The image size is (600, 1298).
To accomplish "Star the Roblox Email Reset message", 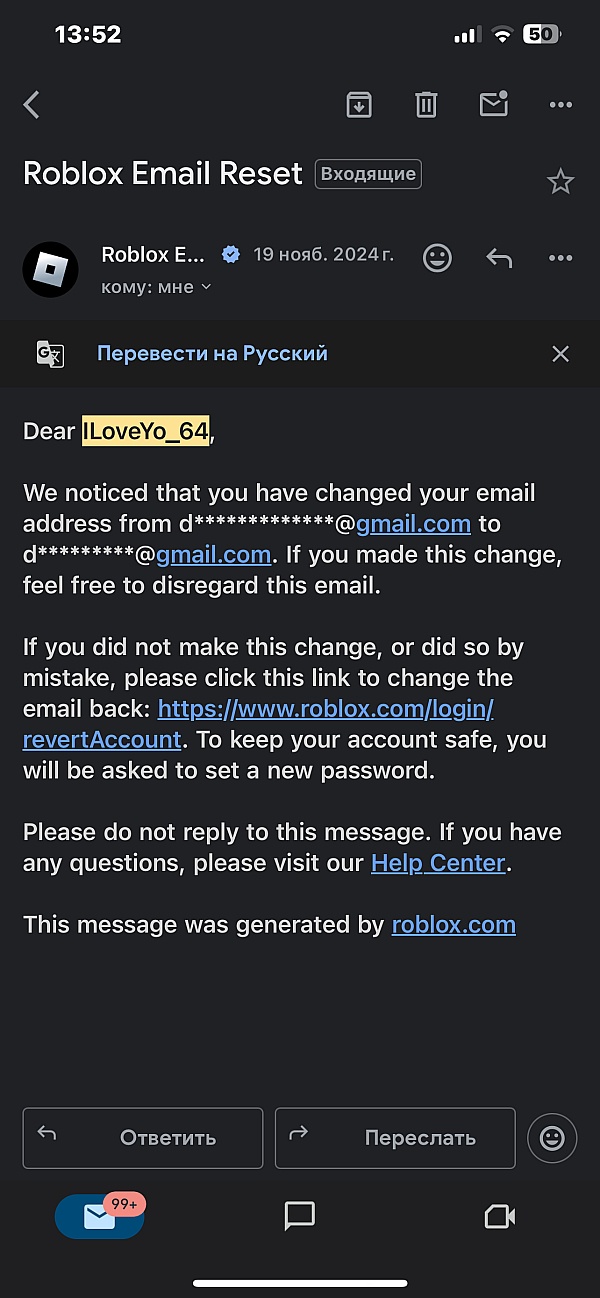I will (561, 182).
